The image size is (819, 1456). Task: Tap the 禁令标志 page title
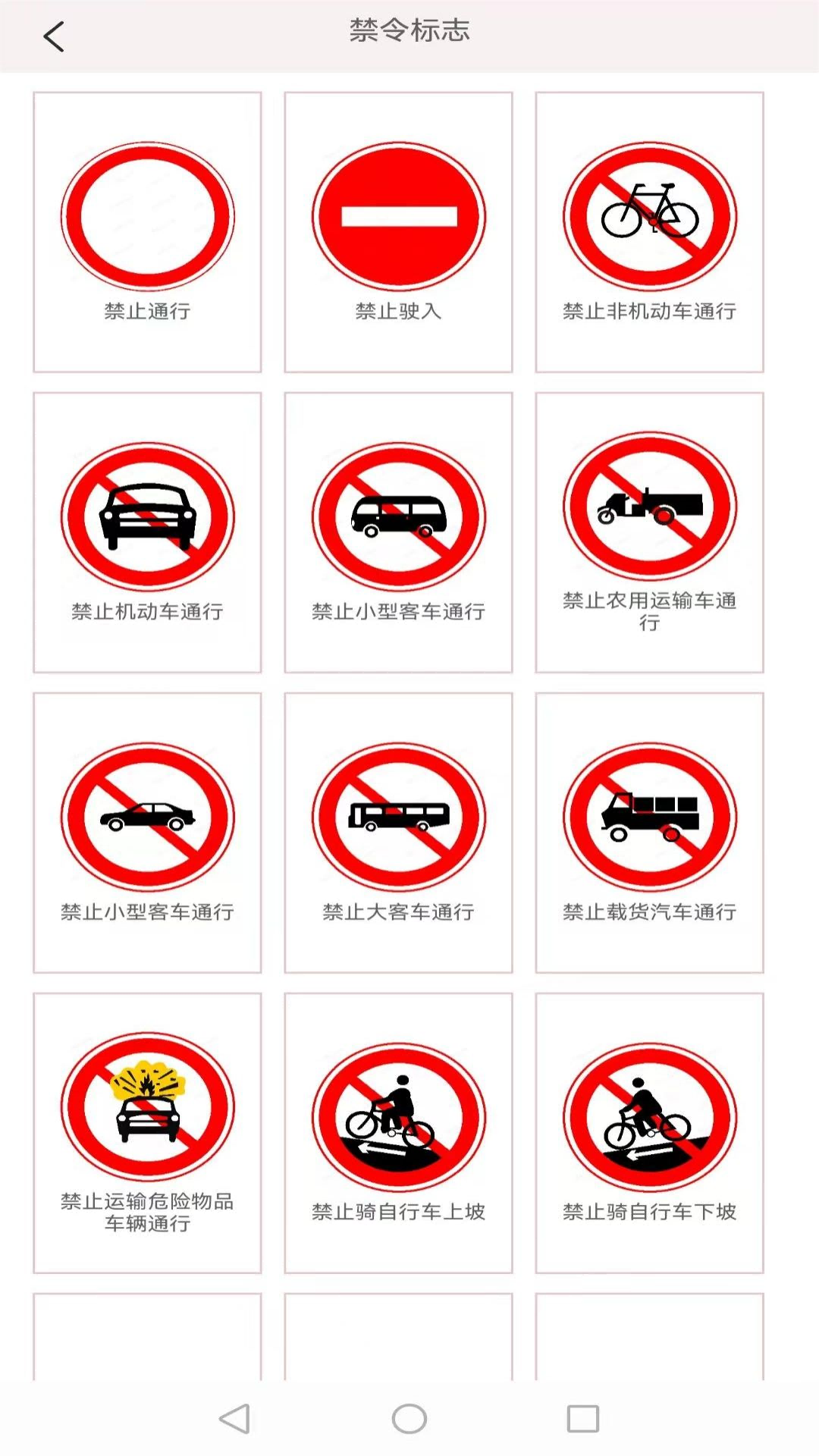(x=409, y=30)
